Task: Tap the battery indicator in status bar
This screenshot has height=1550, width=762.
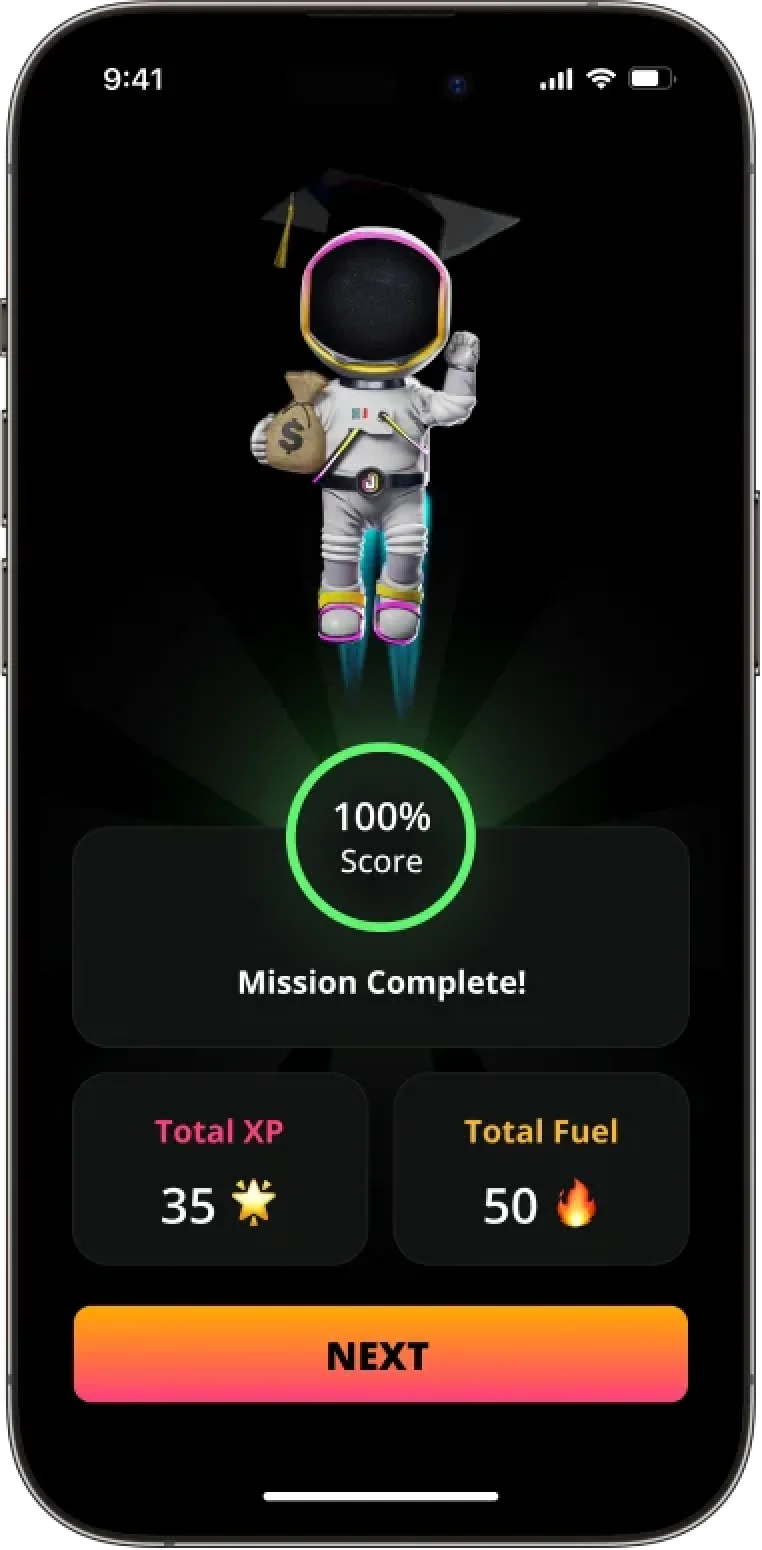Action: click(650, 78)
